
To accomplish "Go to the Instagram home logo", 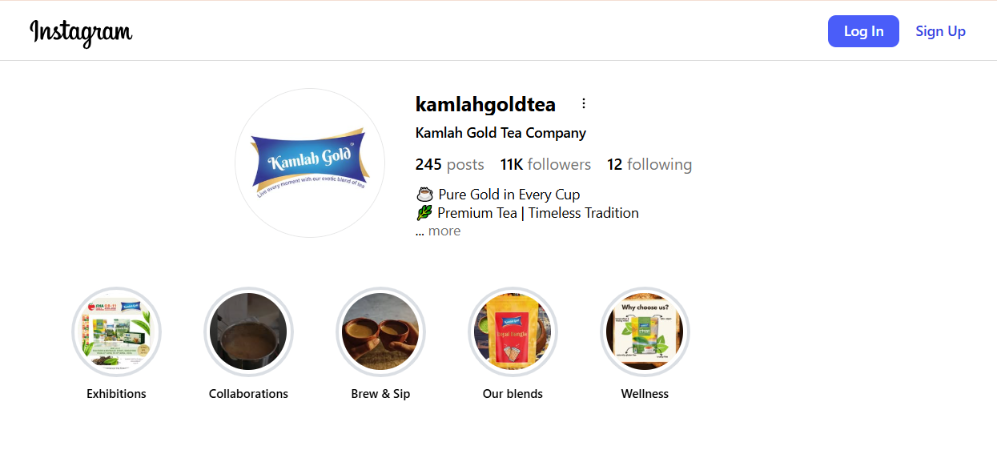I will [81, 32].
